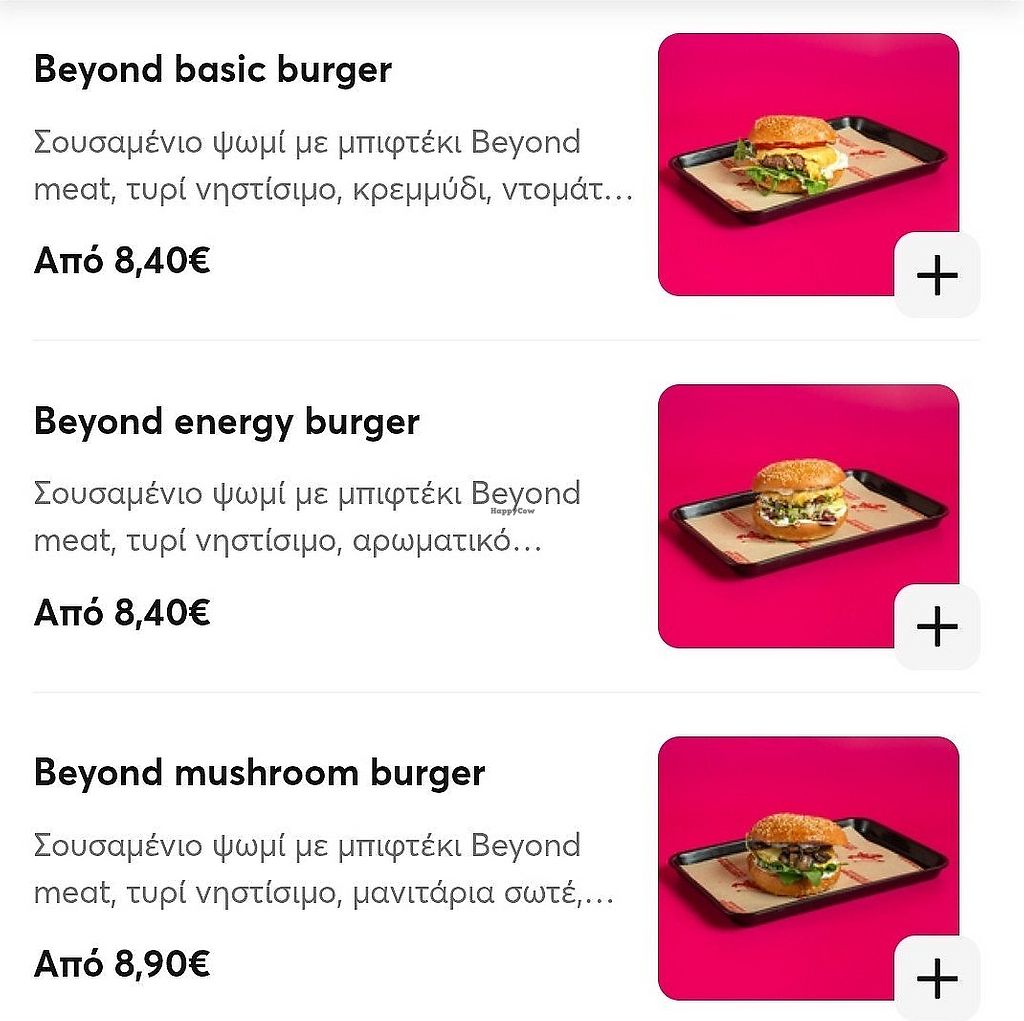
Task: View Beyond energy burger details
Action: click(227, 422)
